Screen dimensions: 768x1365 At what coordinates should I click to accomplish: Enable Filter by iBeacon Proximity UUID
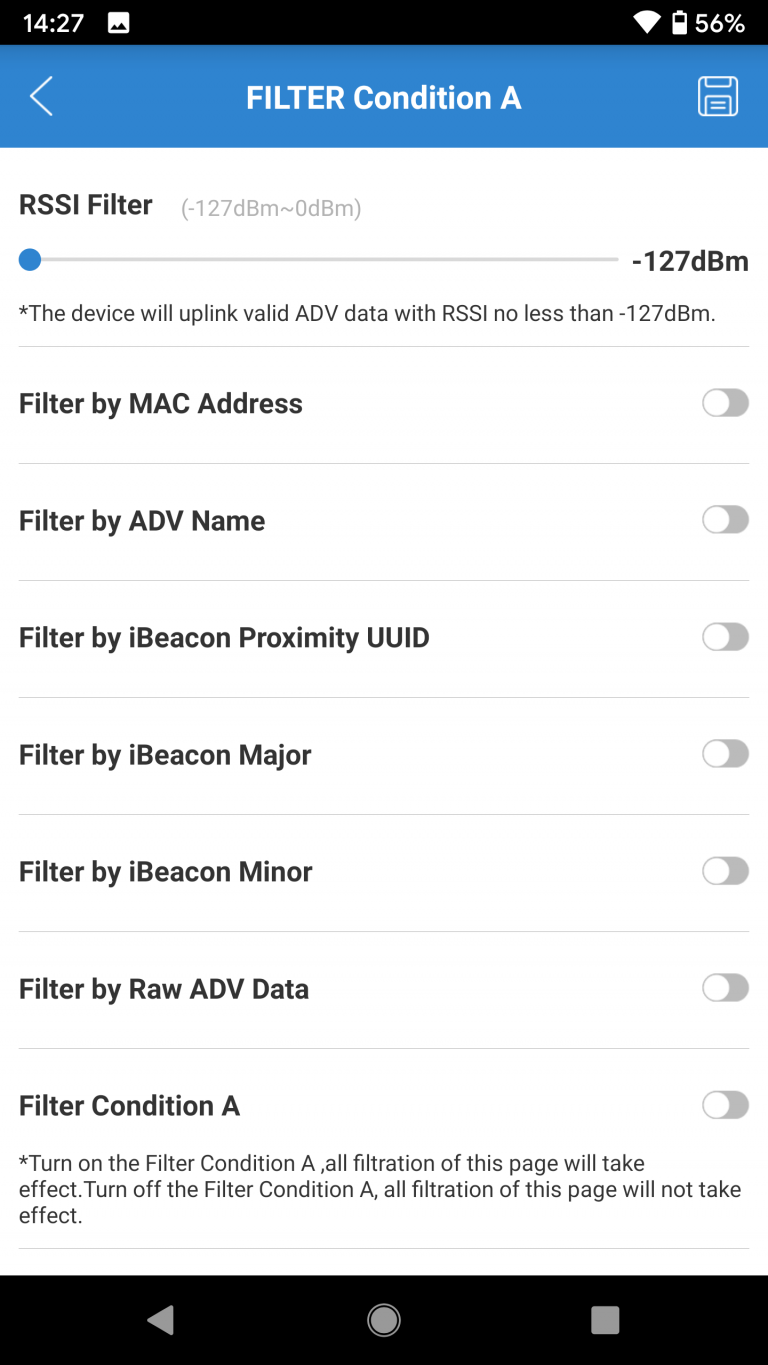coord(725,637)
